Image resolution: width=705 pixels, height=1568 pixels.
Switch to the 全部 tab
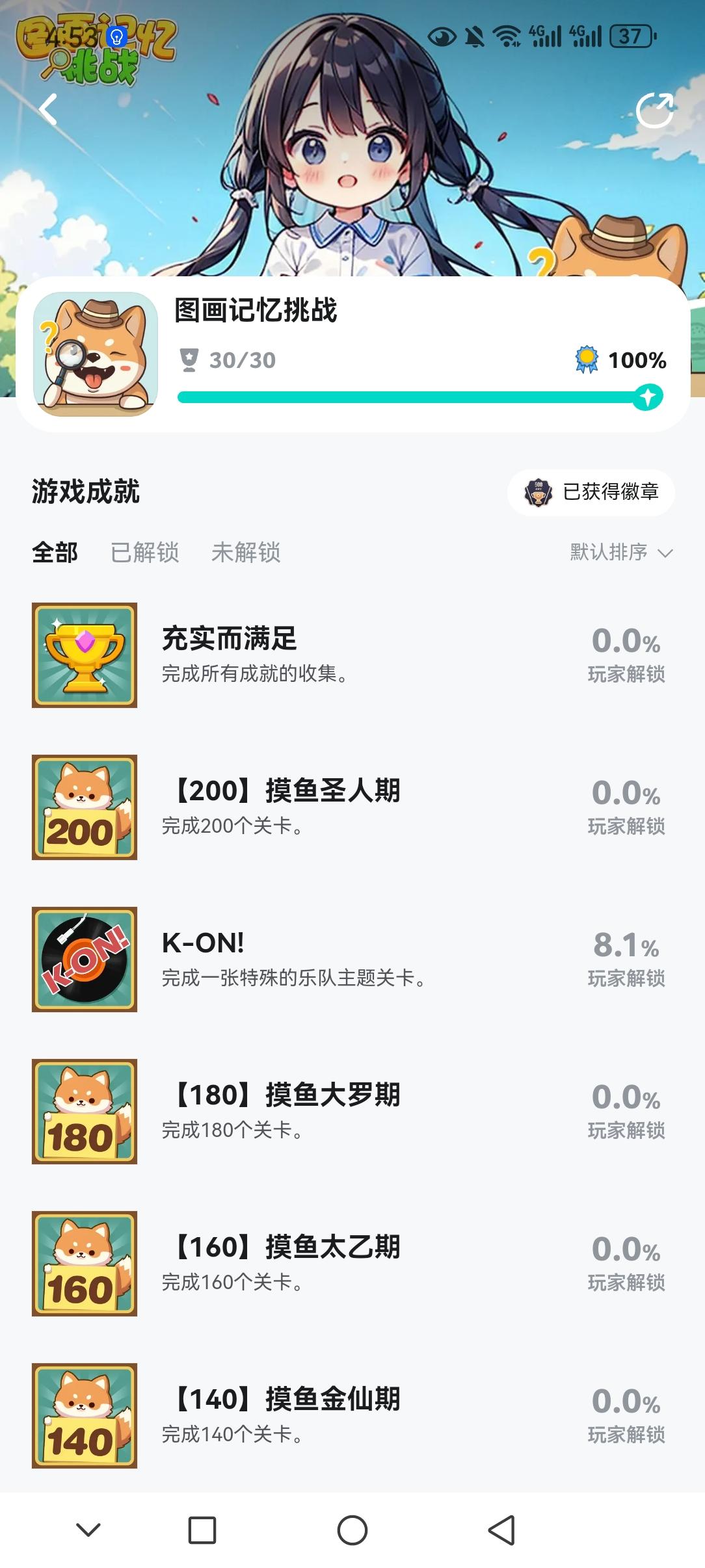point(55,553)
